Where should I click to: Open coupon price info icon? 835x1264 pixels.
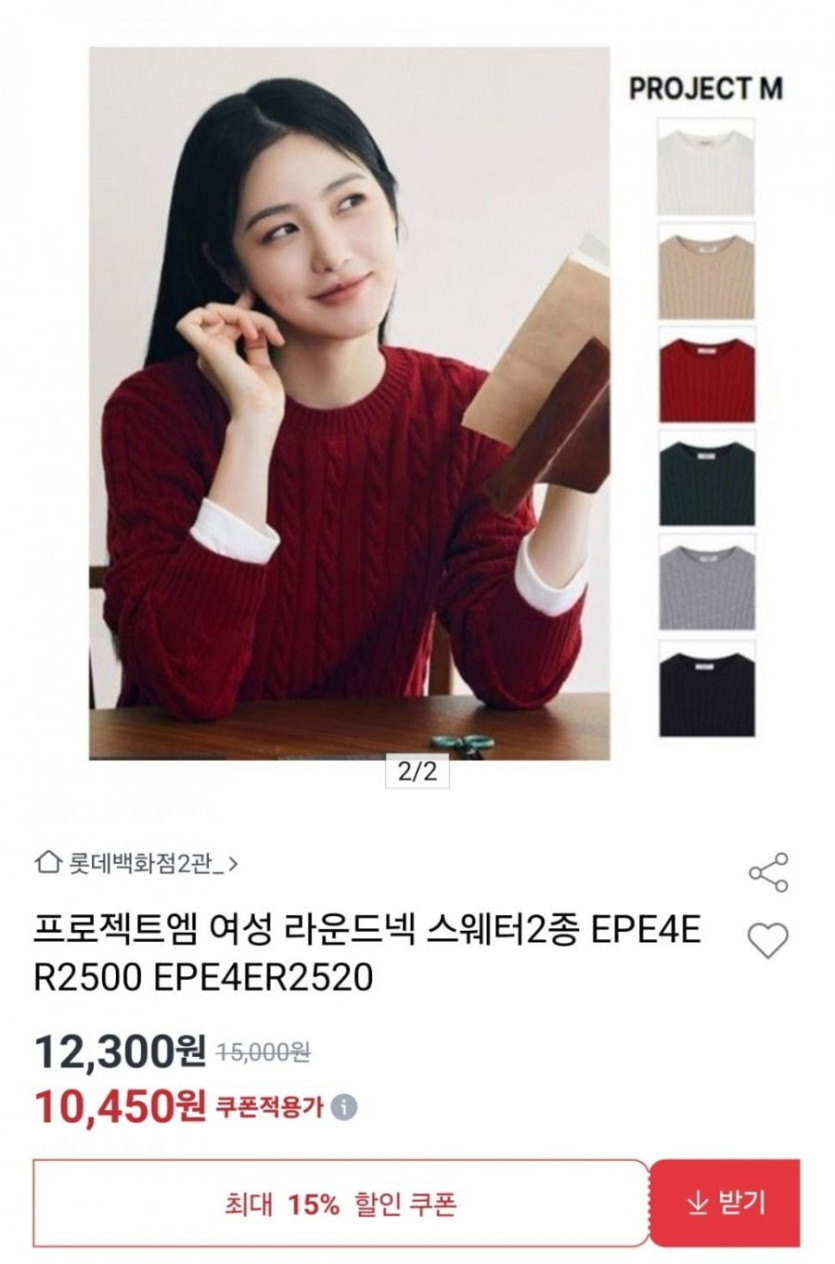pyautogui.click(x=344, y=1107)
